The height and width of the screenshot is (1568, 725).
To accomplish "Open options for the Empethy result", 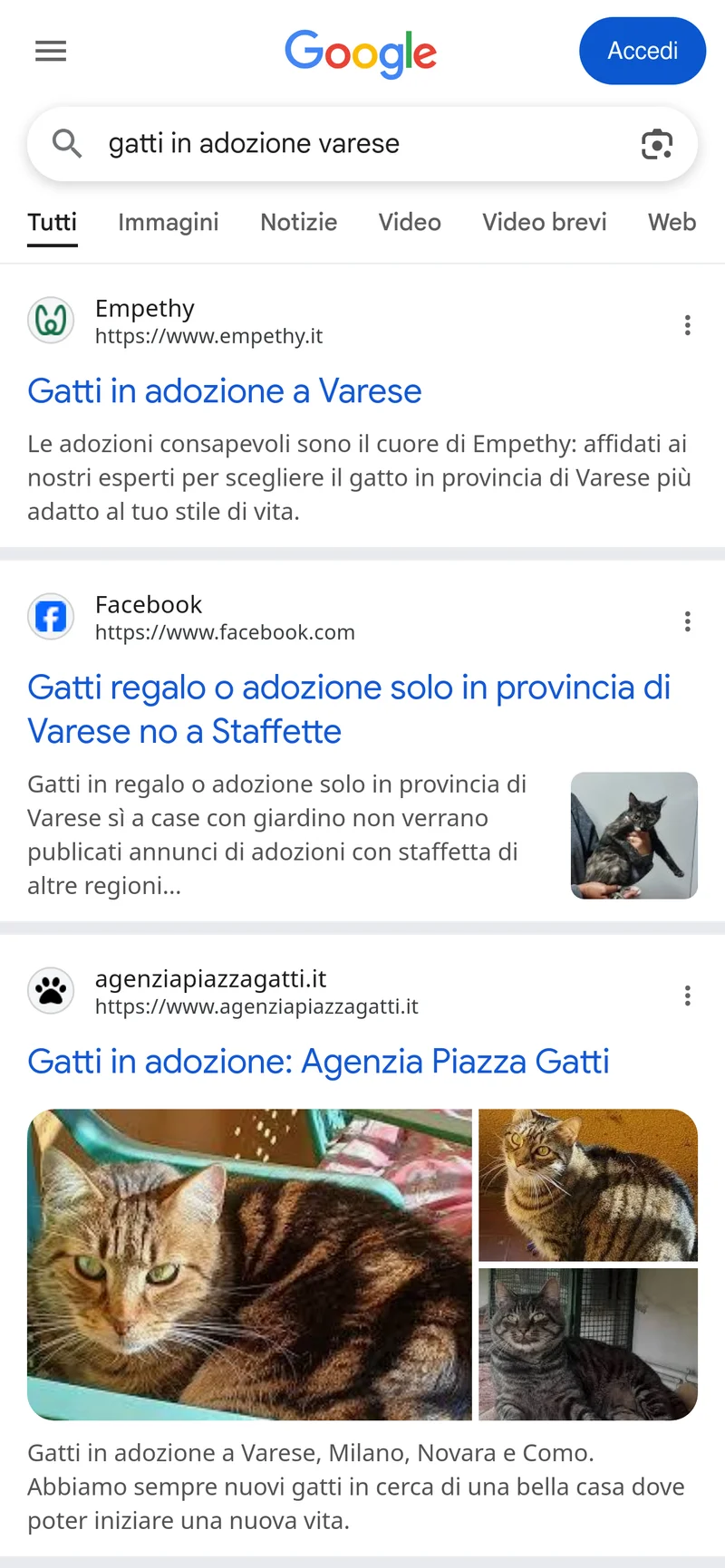I will (x=688, y=324).
